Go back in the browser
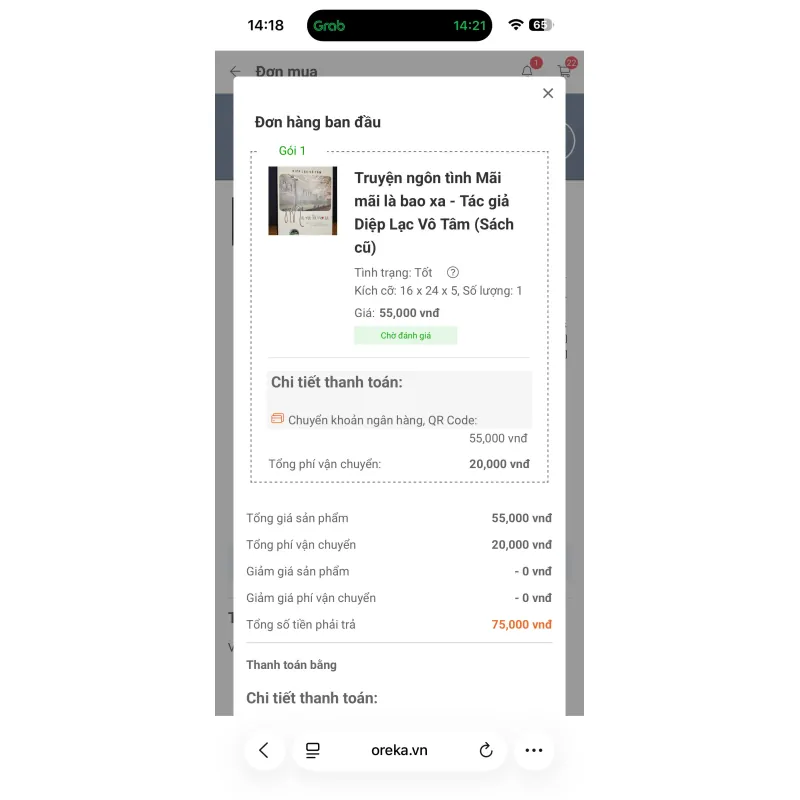 (264, 750)
